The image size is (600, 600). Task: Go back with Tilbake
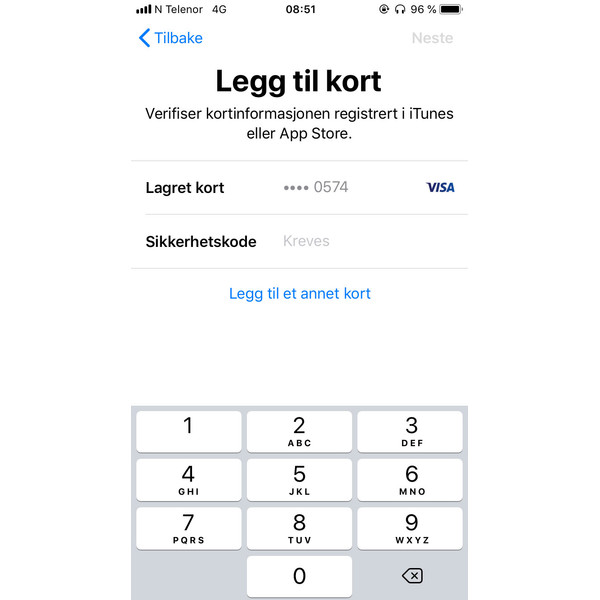pos(171,38)
